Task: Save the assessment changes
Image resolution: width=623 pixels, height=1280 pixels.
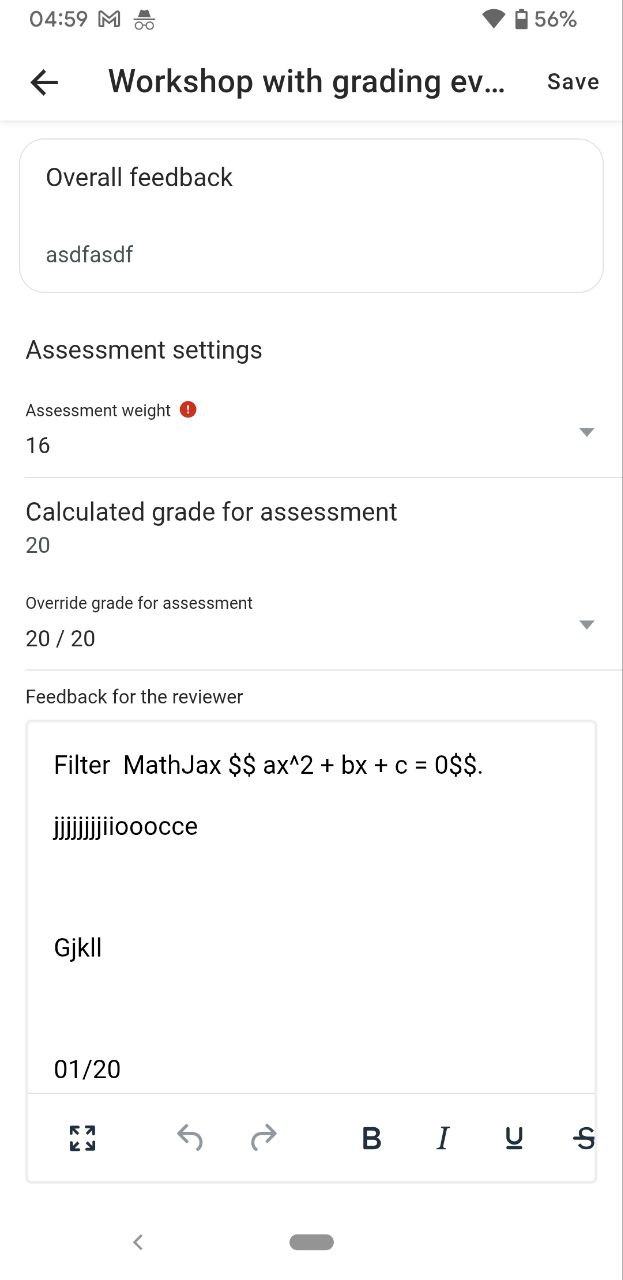Action: click(573, 82)
